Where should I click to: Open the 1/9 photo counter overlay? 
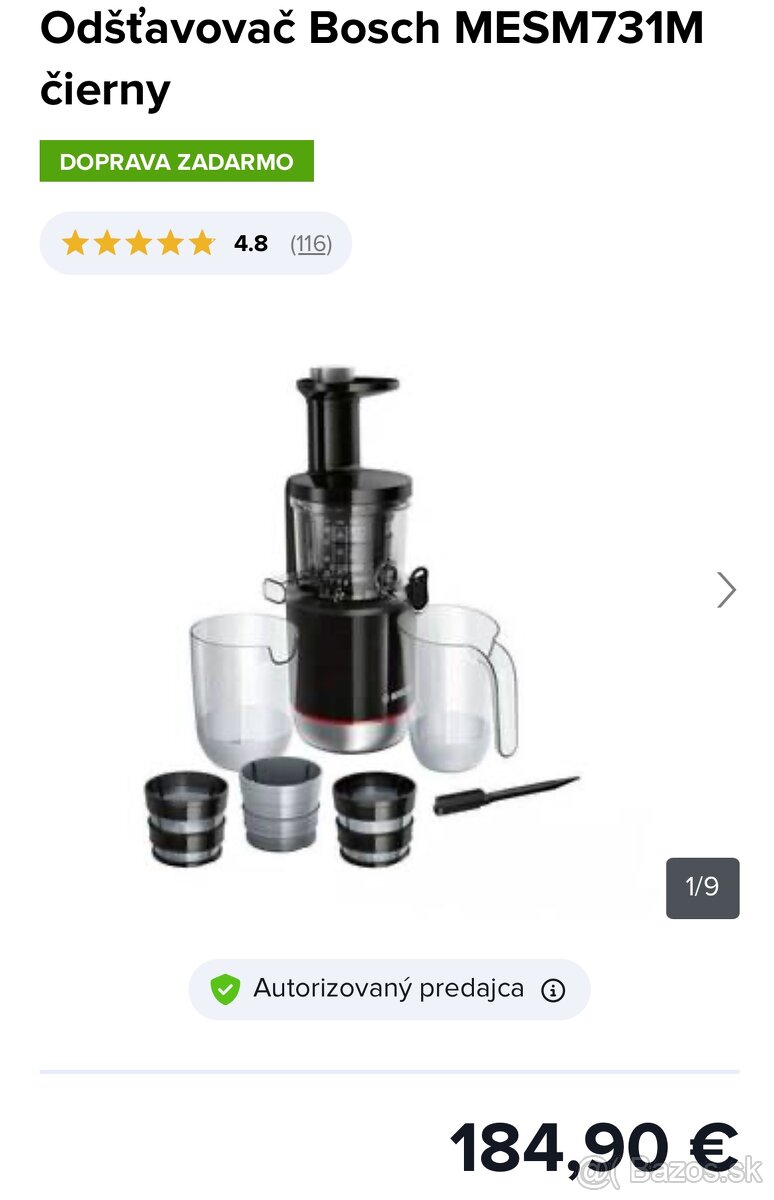[703, 888]
